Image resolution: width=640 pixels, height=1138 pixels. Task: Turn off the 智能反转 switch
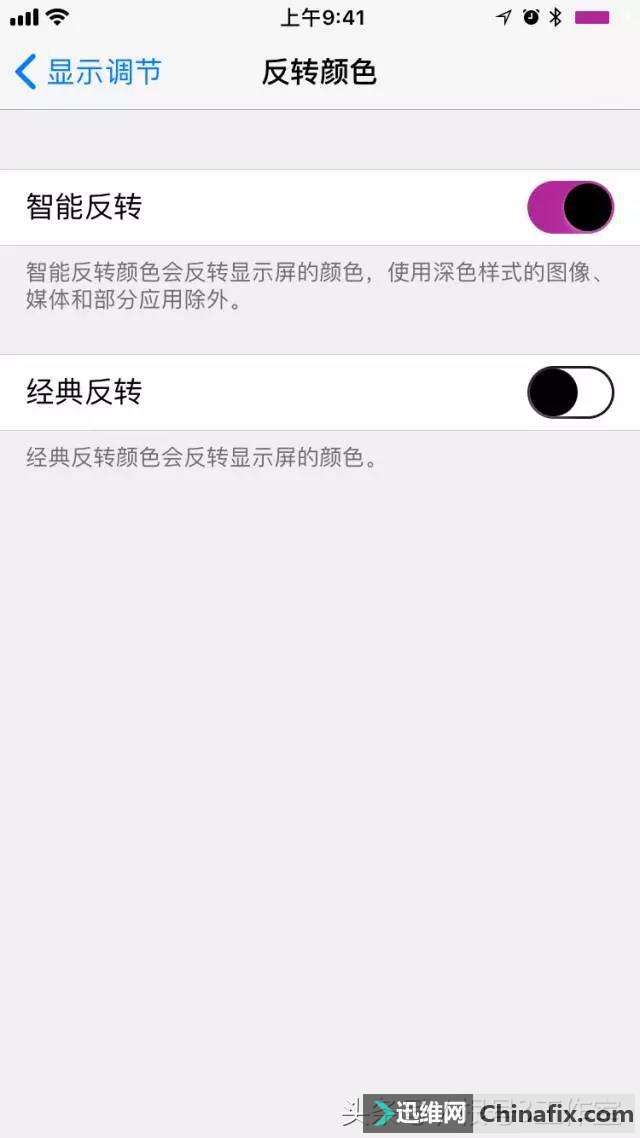coord(570,208)
